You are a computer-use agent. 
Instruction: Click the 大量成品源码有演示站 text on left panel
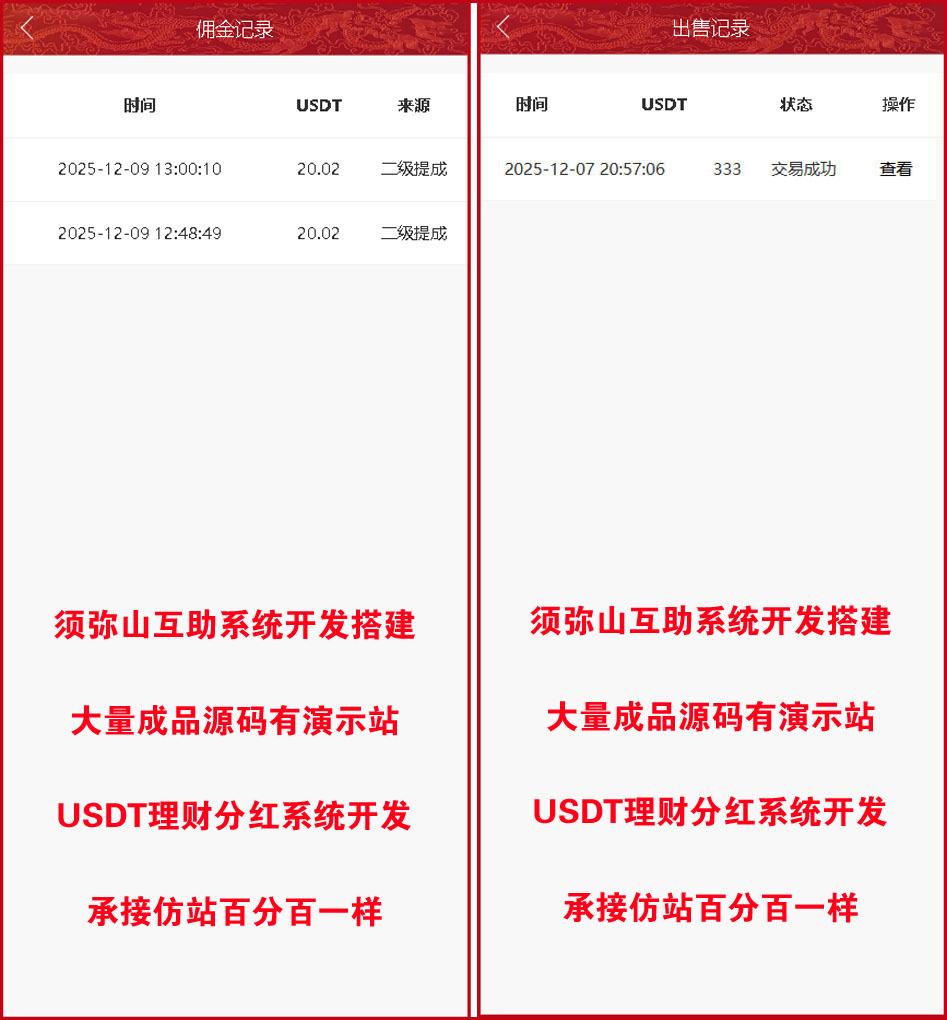(x=234, y=720)
